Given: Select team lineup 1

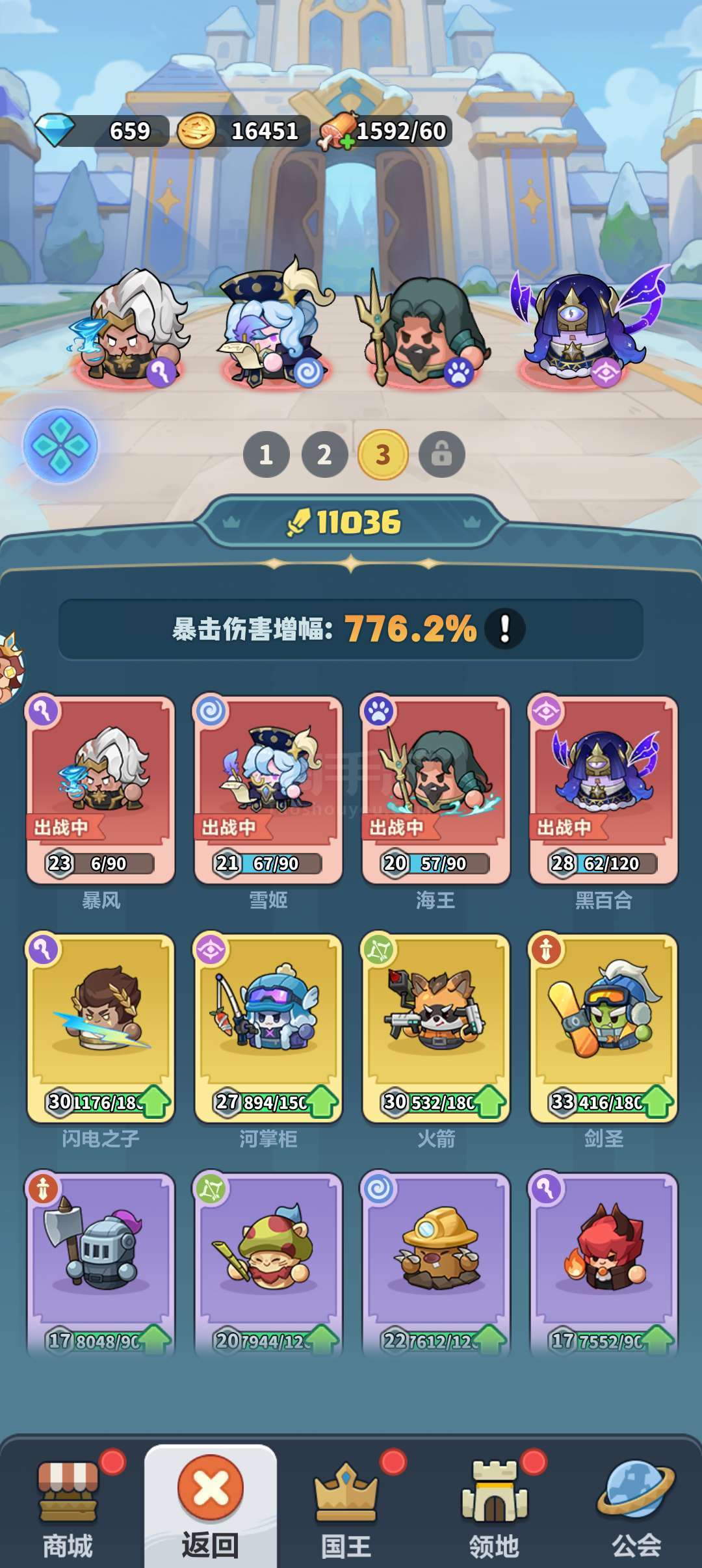Looking at the screenshot, I should point(266,454).
